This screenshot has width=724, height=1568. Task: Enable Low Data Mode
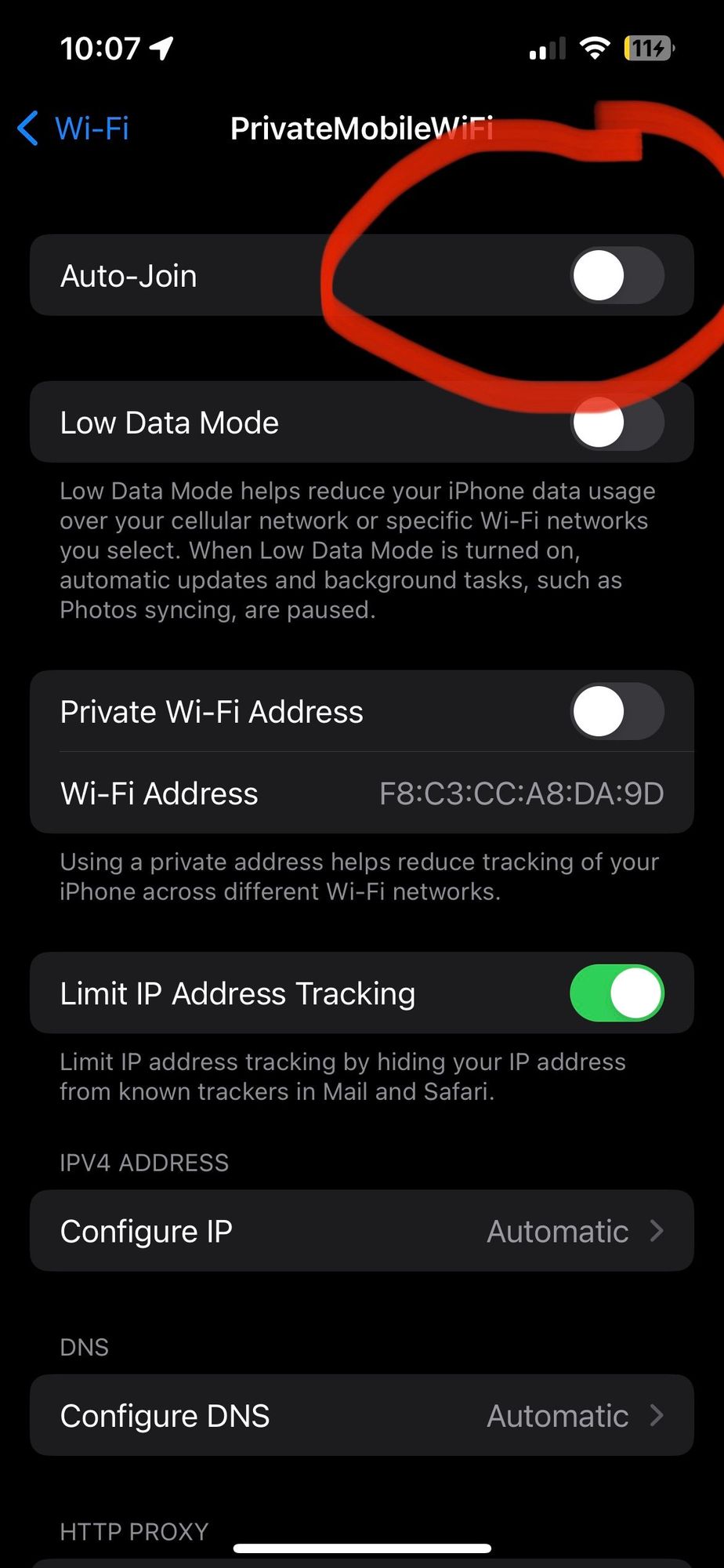click(617, 422)
